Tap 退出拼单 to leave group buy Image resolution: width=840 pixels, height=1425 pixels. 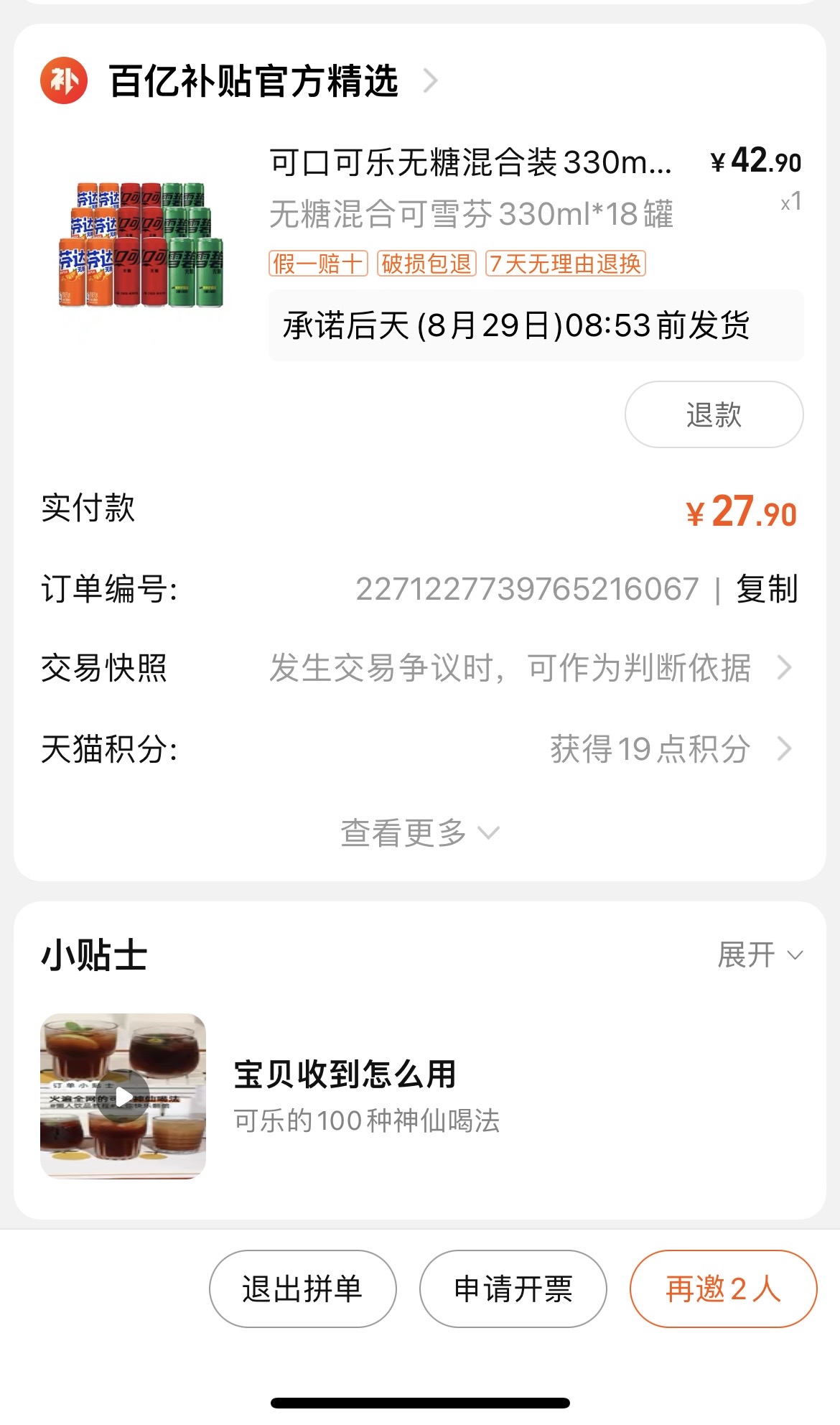tap(302, 1289)
